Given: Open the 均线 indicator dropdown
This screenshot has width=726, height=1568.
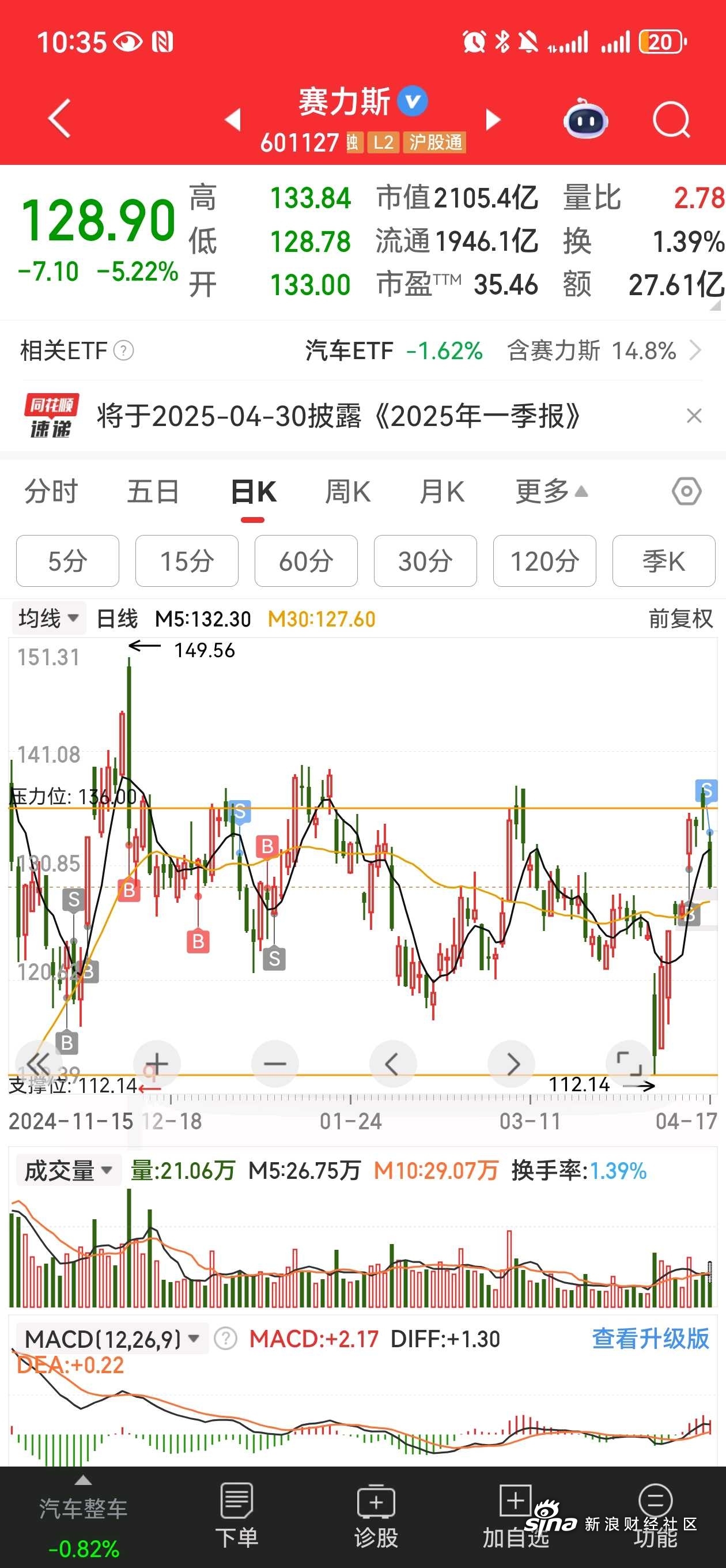Looking at the screenshot, I should coord(48,619).
